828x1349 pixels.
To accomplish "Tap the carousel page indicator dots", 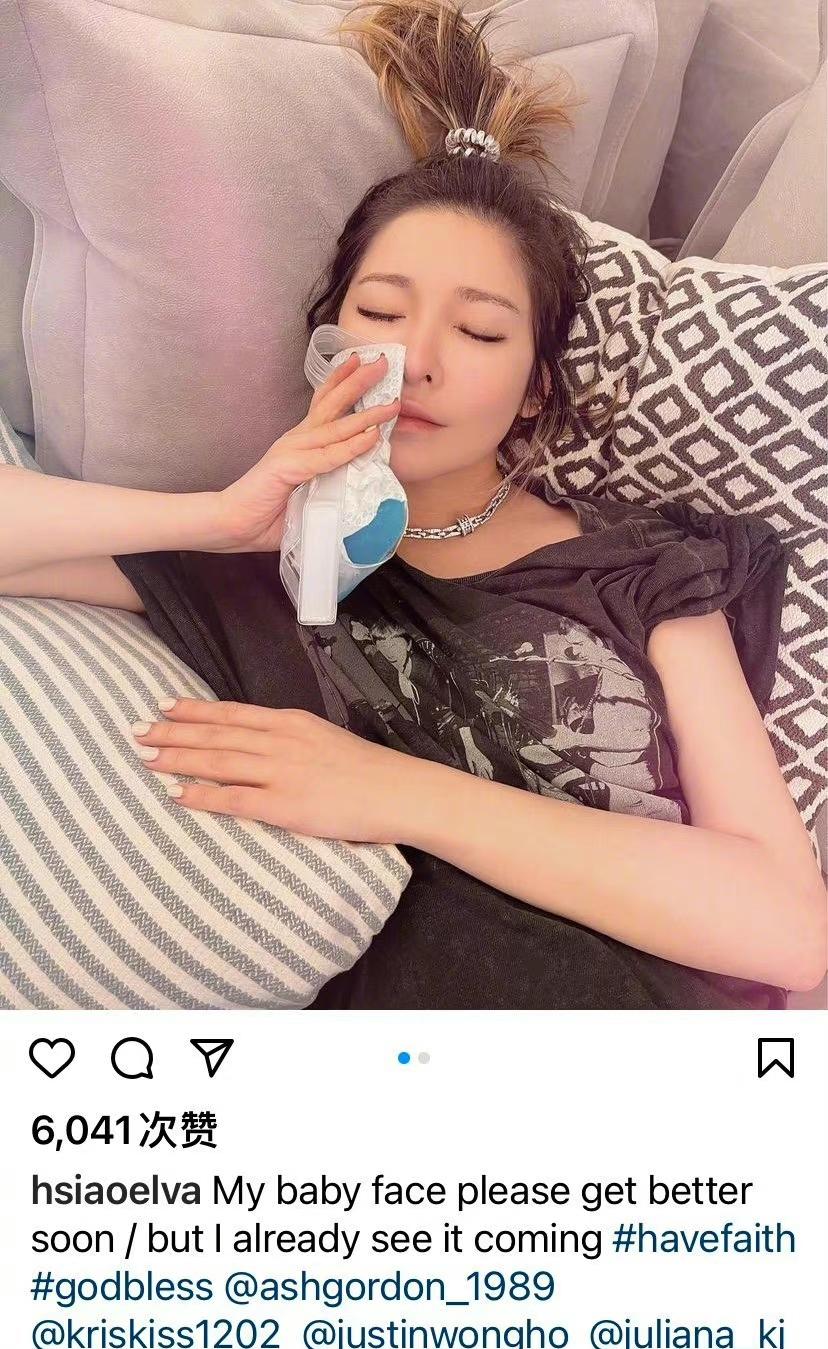I will click(414, 1057).
